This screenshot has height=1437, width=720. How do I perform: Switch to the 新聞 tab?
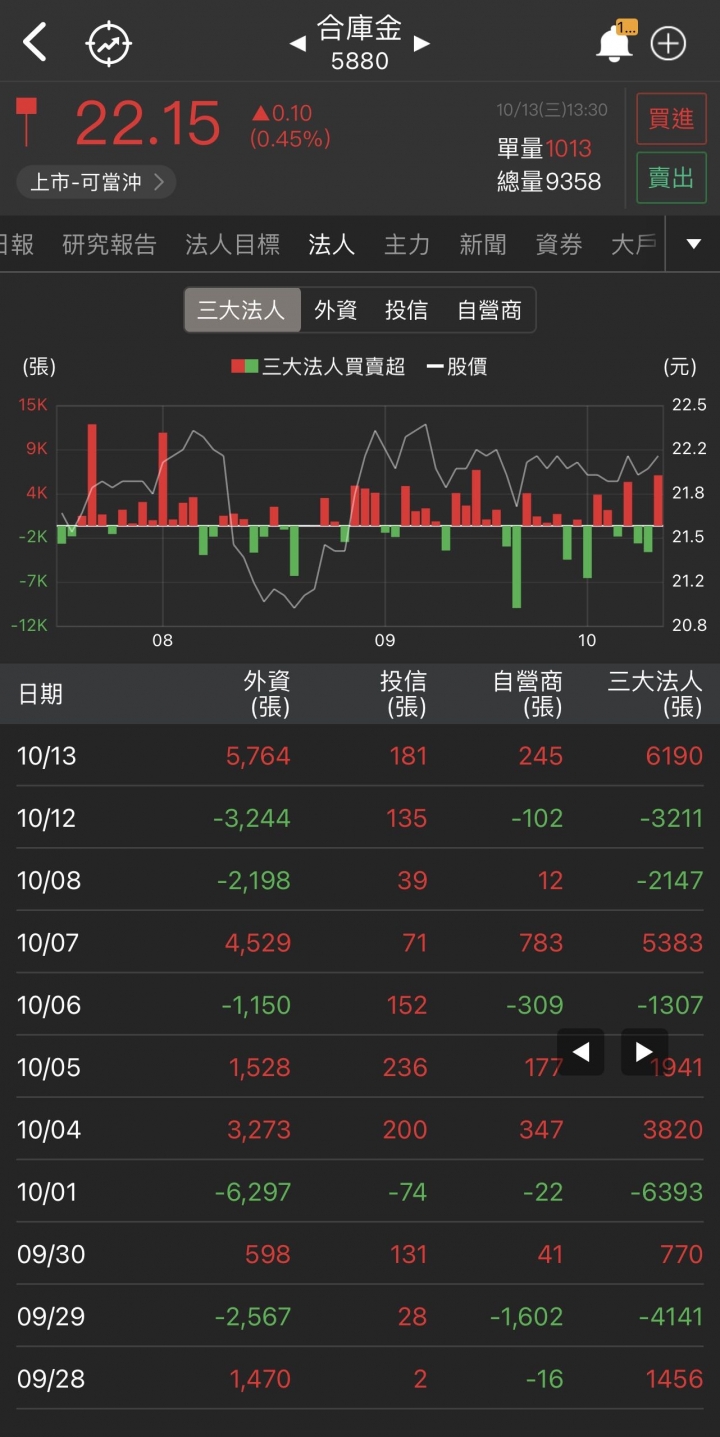tap(483, 245)
